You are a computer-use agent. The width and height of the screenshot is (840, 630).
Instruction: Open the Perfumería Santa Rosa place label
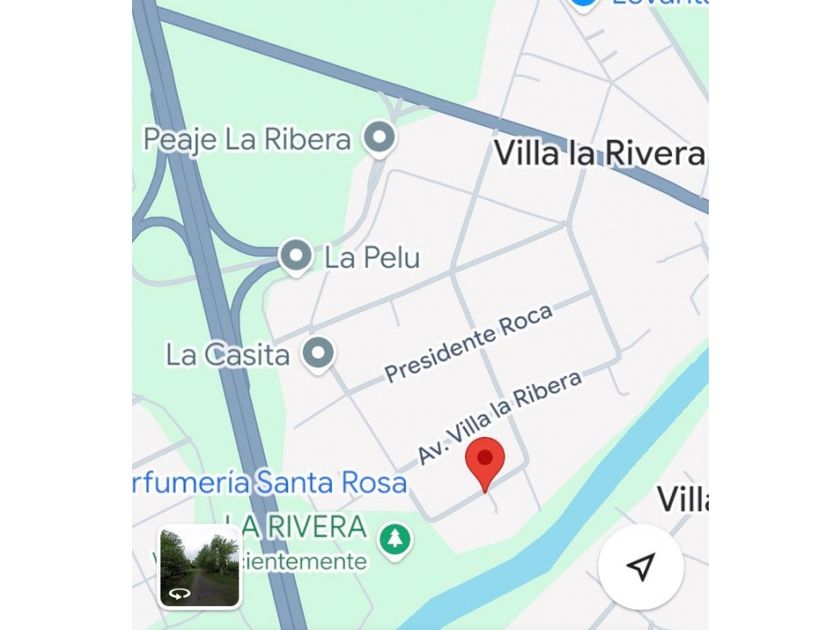coord(270,483)
